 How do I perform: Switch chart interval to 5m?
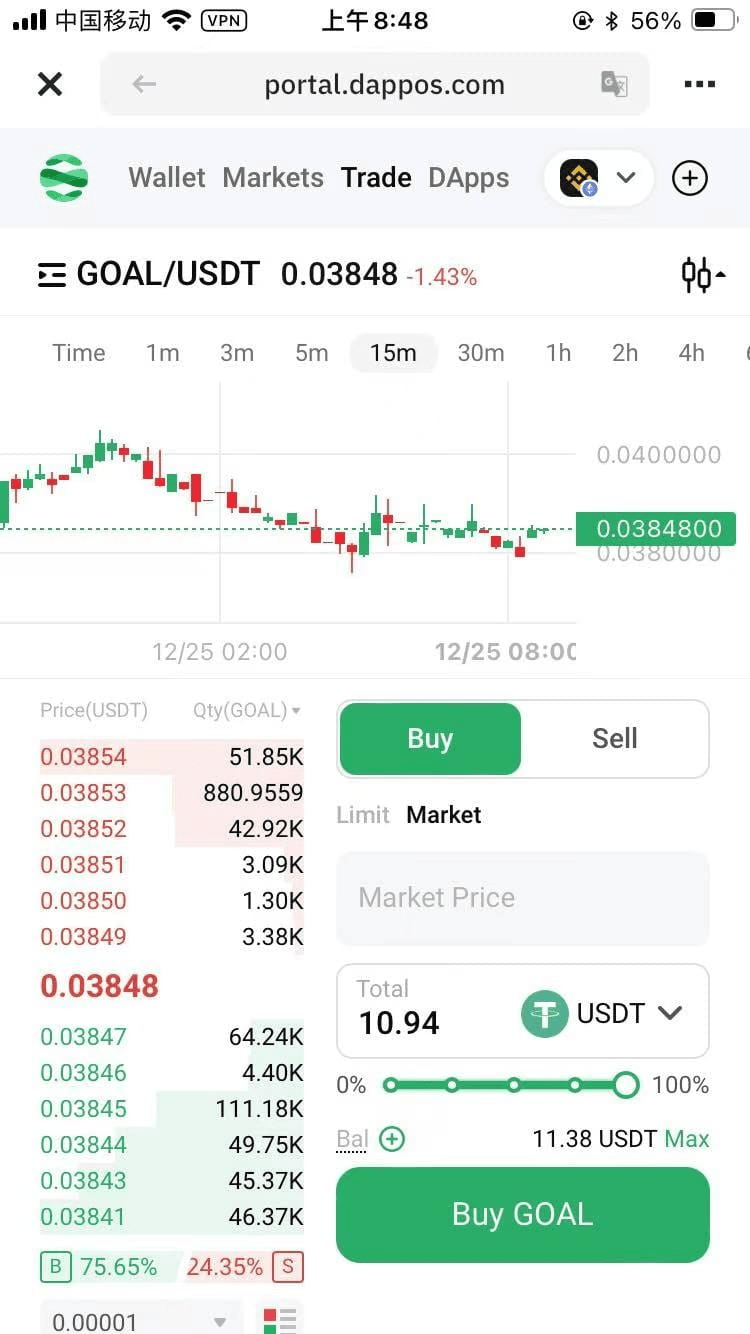coord(311,353)
